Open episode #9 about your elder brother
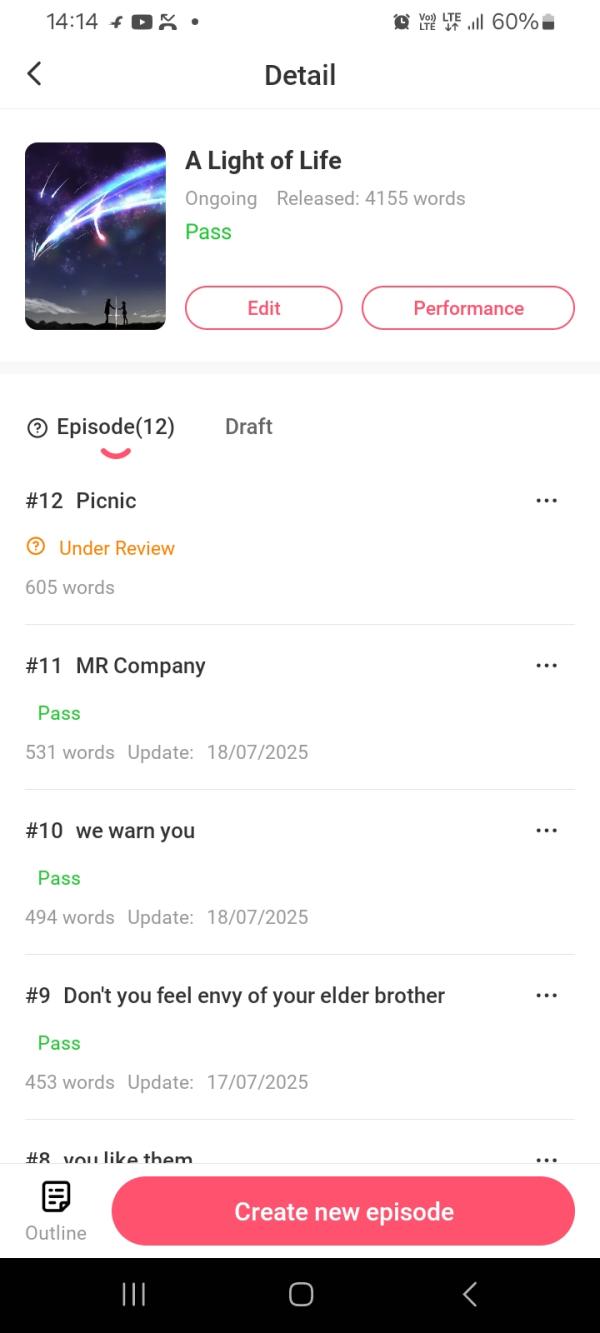Image resolution: width=600 pixels, height=1333 pixels. click(254, 996)
